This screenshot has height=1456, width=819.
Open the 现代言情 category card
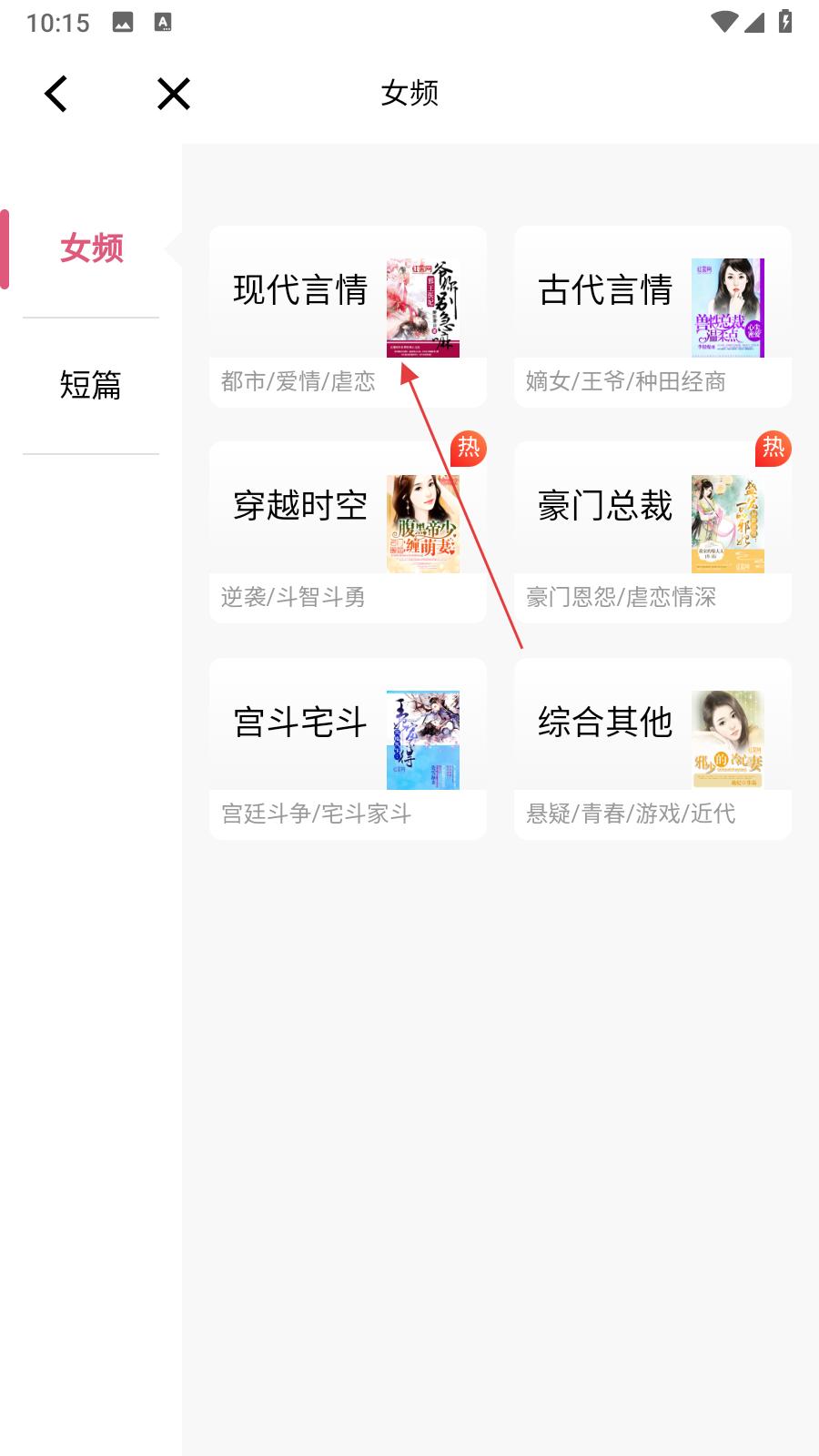(x=348, y=316)
